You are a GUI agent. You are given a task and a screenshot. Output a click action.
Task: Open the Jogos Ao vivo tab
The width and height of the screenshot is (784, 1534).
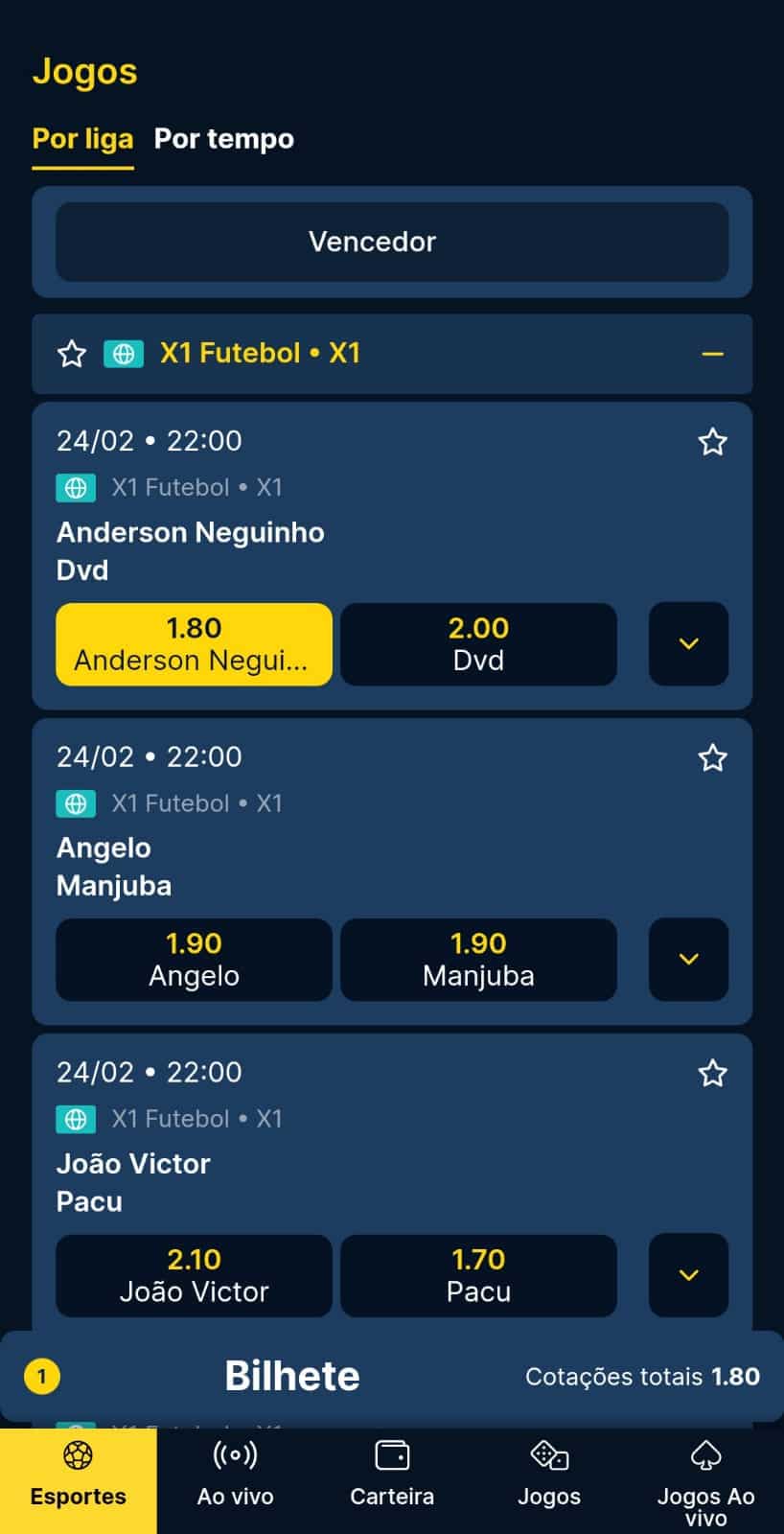point(705,1481)
